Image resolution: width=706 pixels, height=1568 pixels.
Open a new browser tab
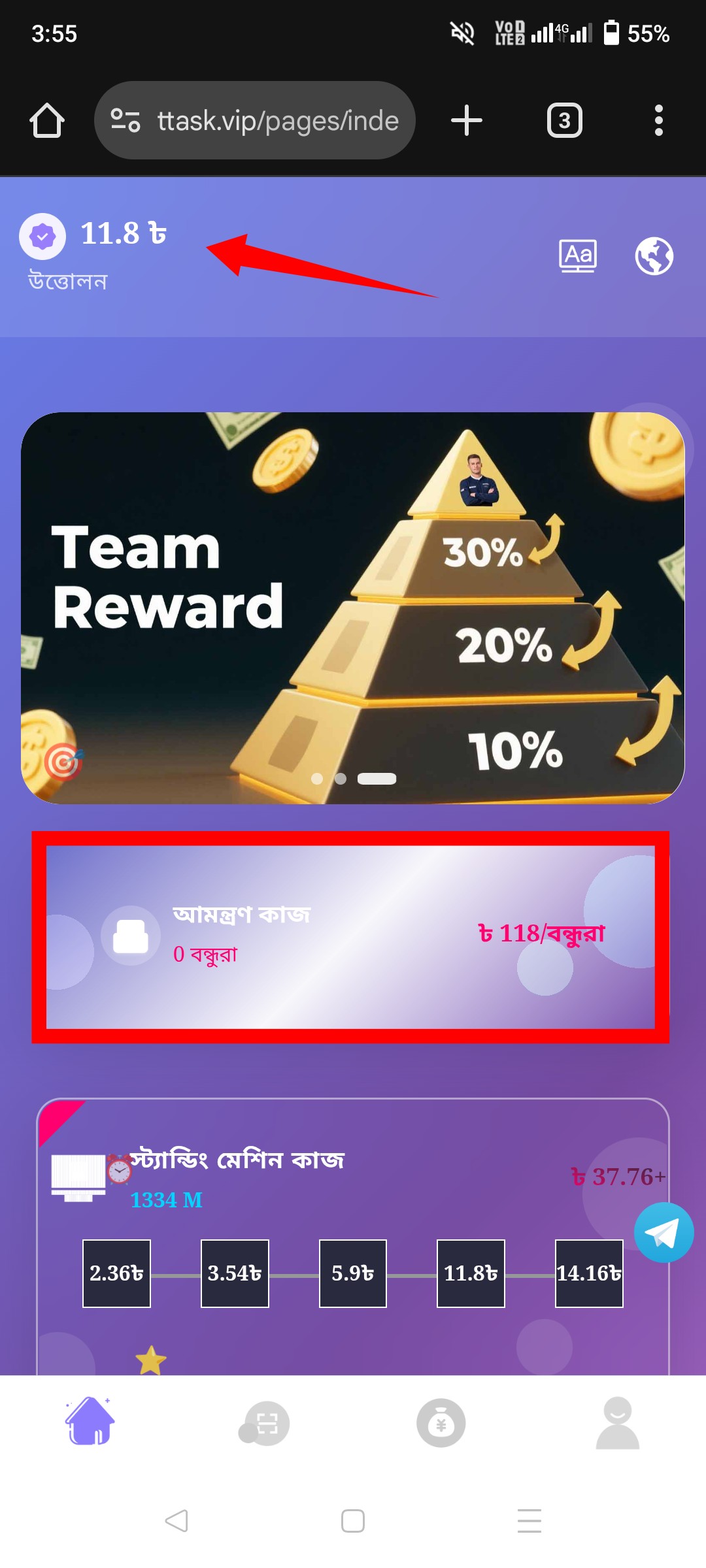(467, 121)
